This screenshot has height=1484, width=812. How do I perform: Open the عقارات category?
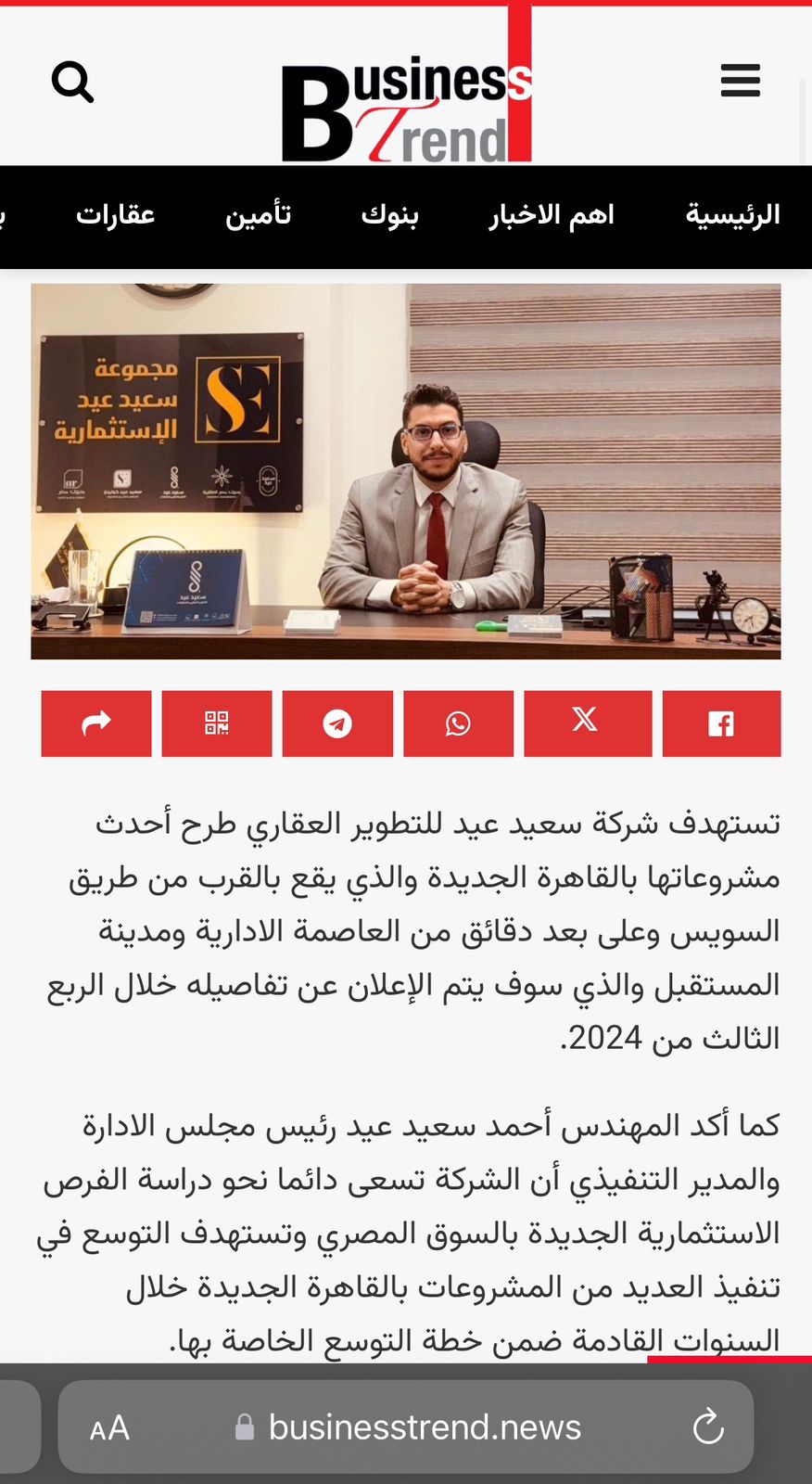pos(115,215)
